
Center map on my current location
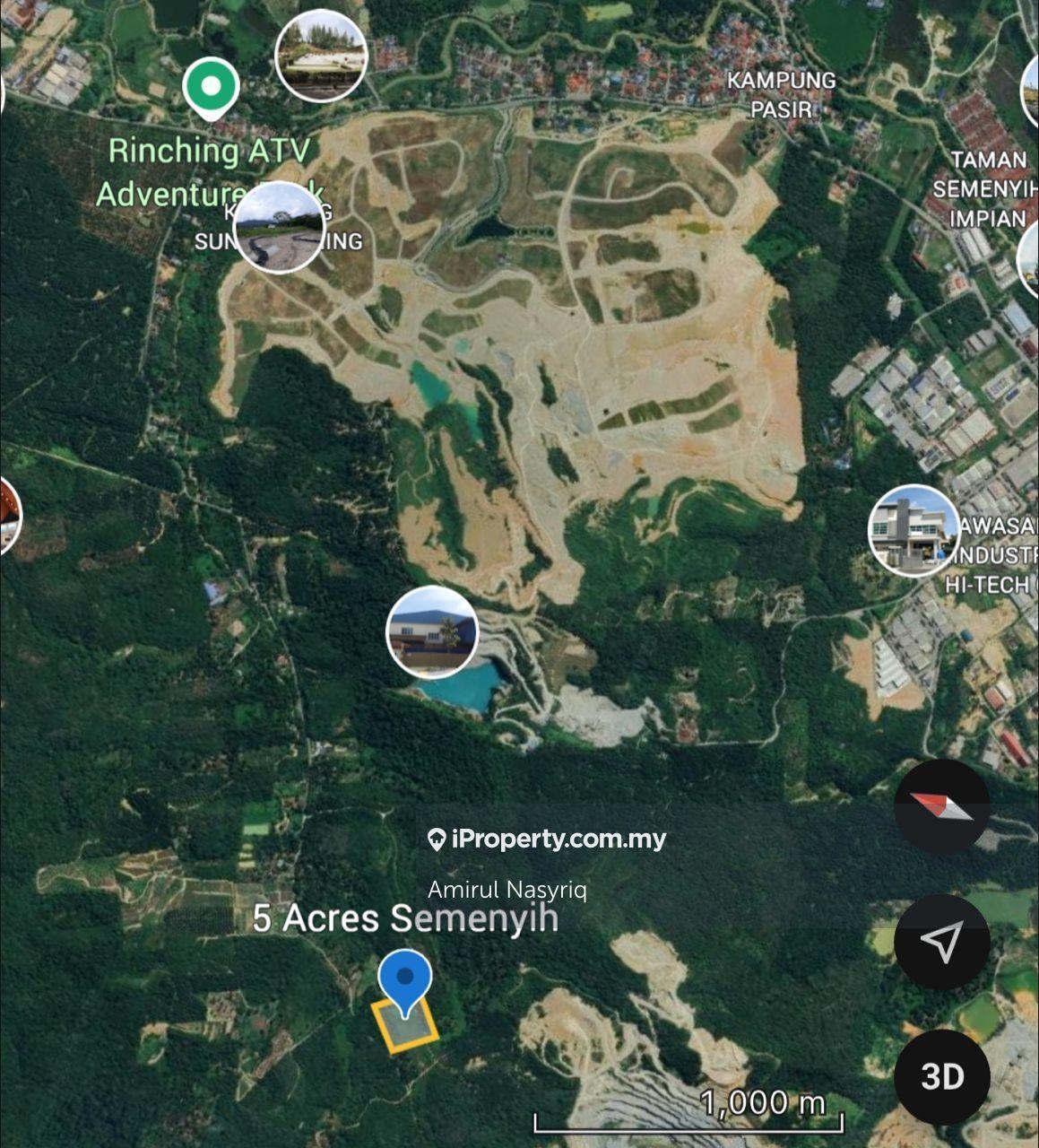coord(941,941)
